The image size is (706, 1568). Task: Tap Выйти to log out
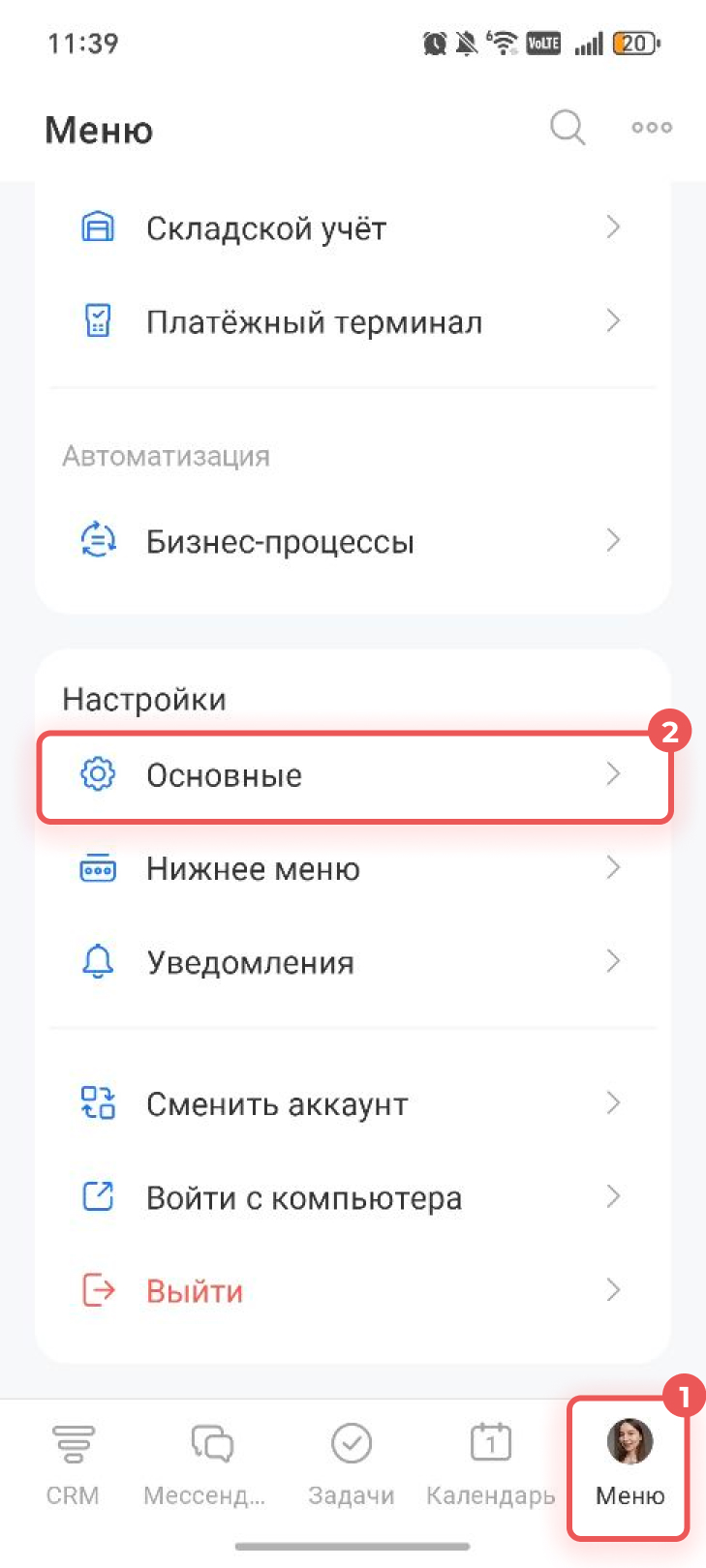point(353,1291)
